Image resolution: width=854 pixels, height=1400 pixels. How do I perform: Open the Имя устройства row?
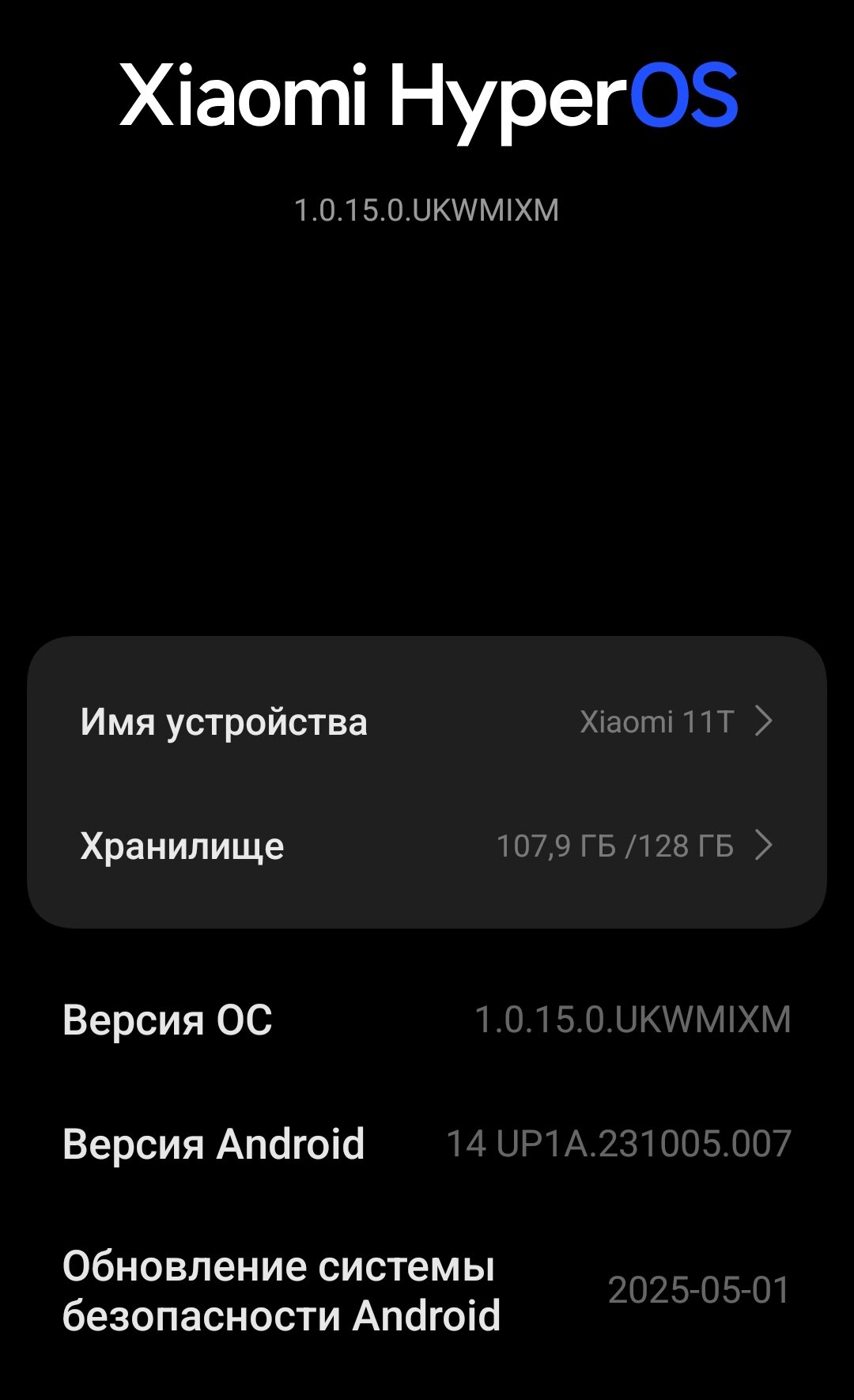[x=427, y=721]
